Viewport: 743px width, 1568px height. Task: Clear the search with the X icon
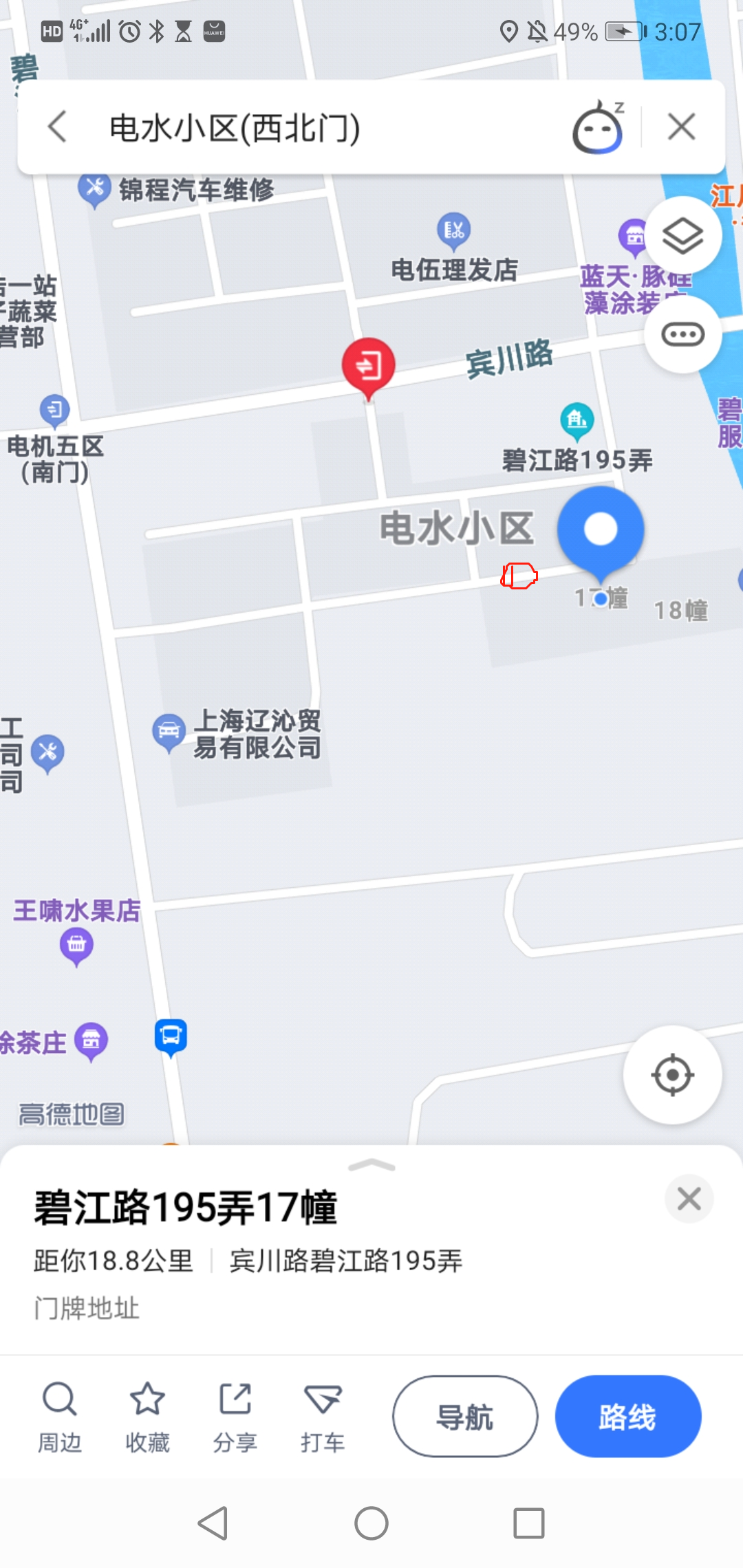pyautogui.click(x=681, y=127)
